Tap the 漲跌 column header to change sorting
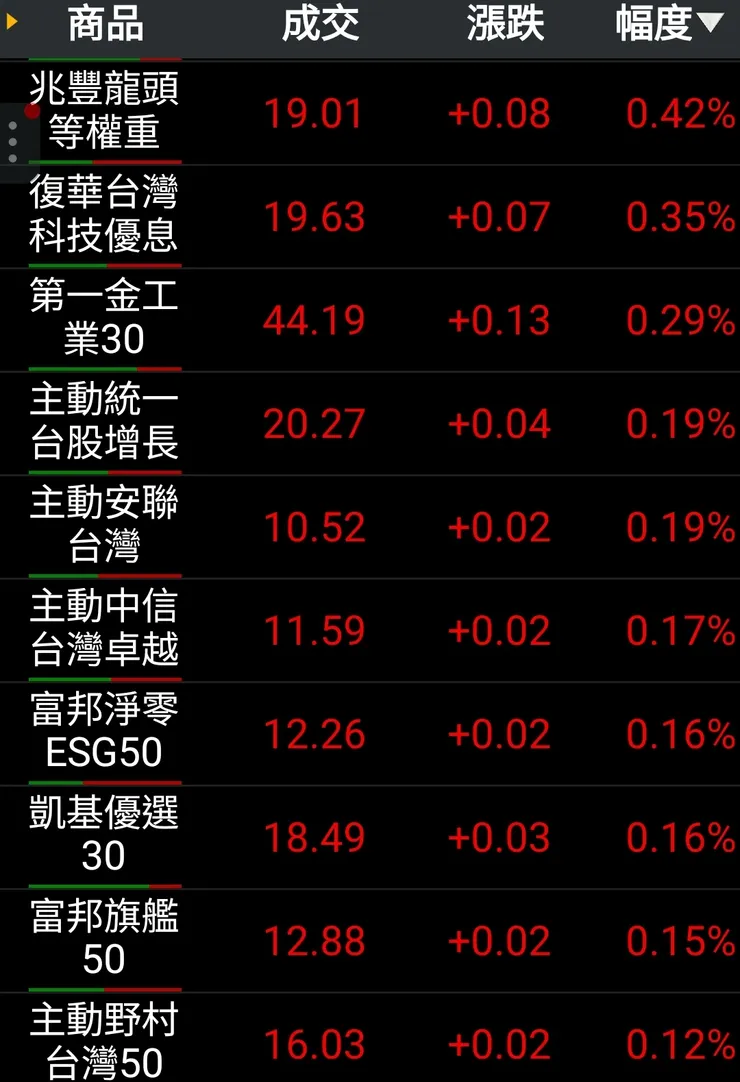Image resolution: width=740 pixels, height=1082 pixels. click(504, 27)
